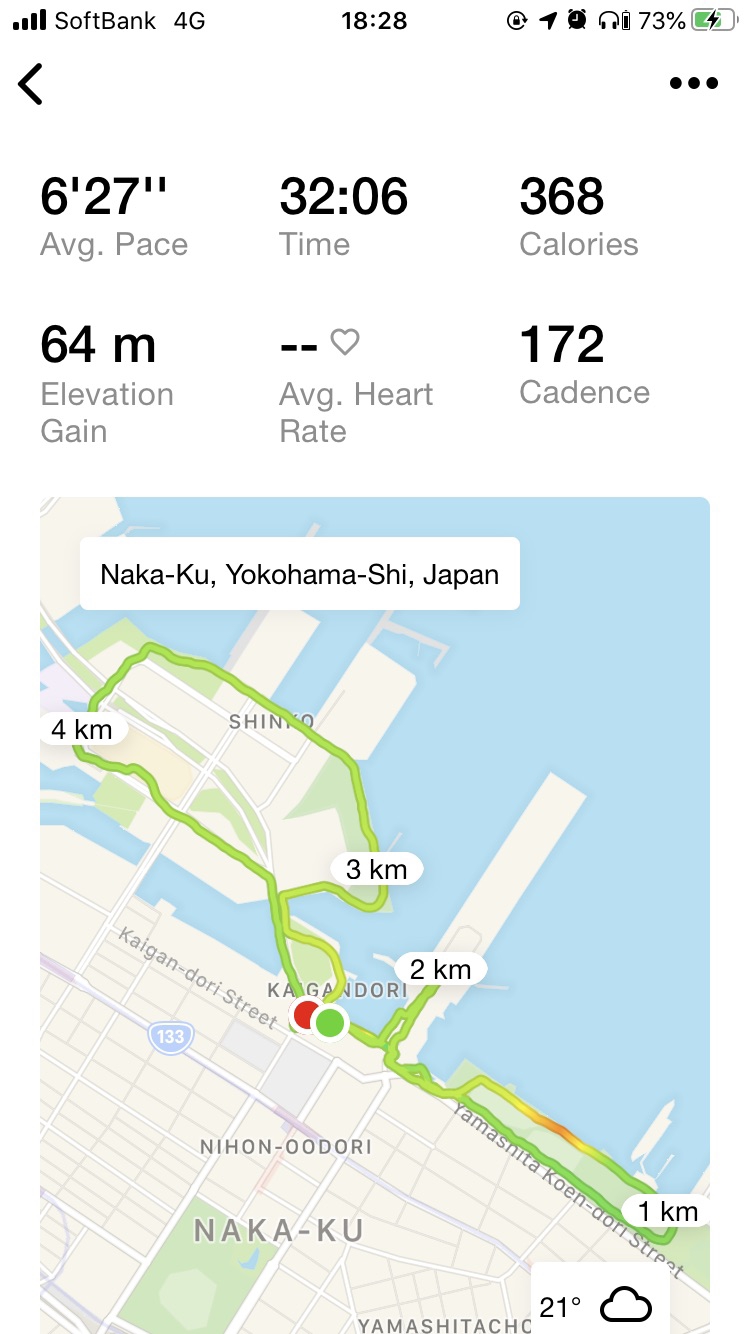Open the running route map
The width and height of the screenshot is (750, 1334).
click(375, 915)
